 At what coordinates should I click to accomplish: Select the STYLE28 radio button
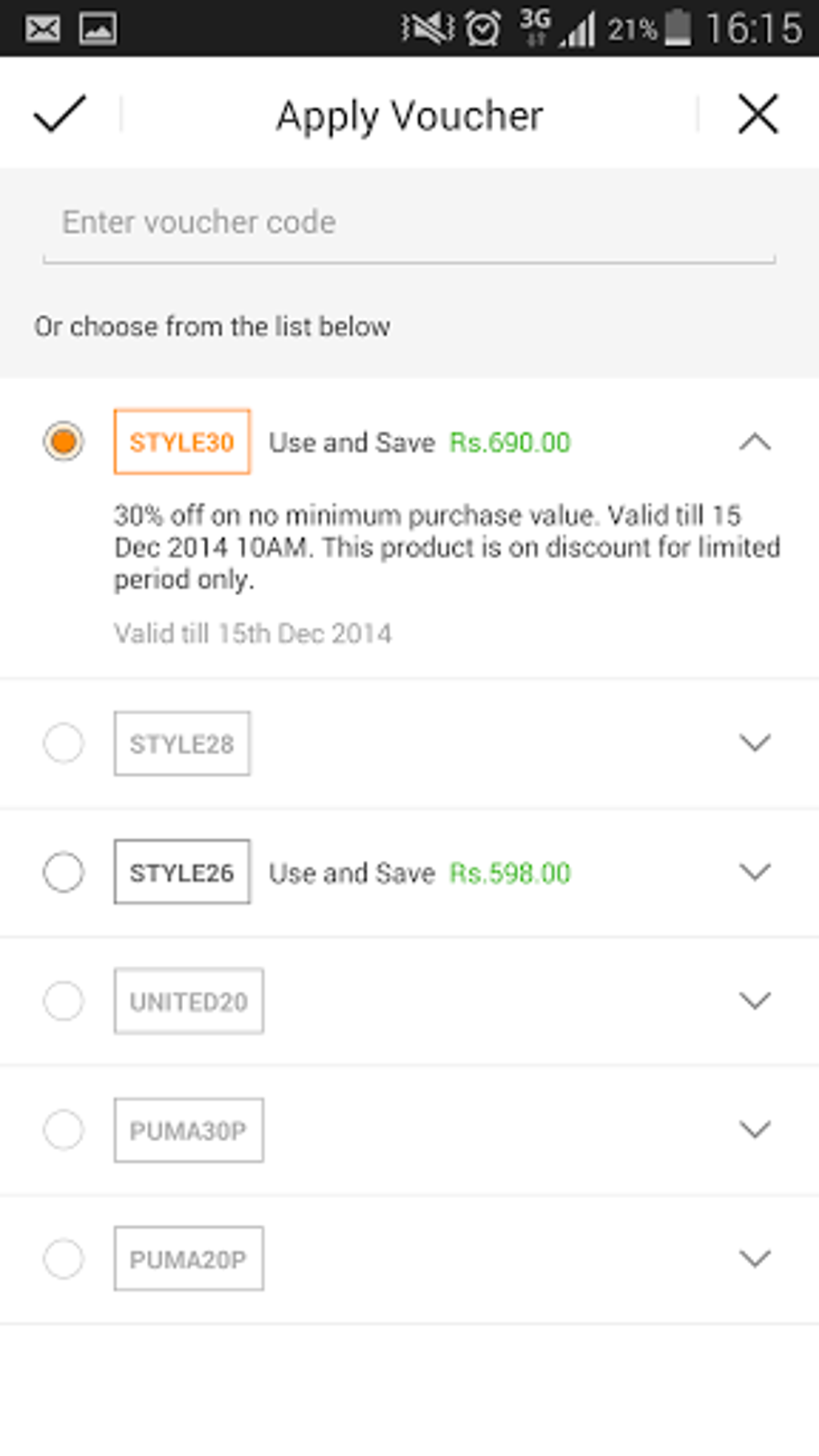pyautogui.click(x=63, y=743)
